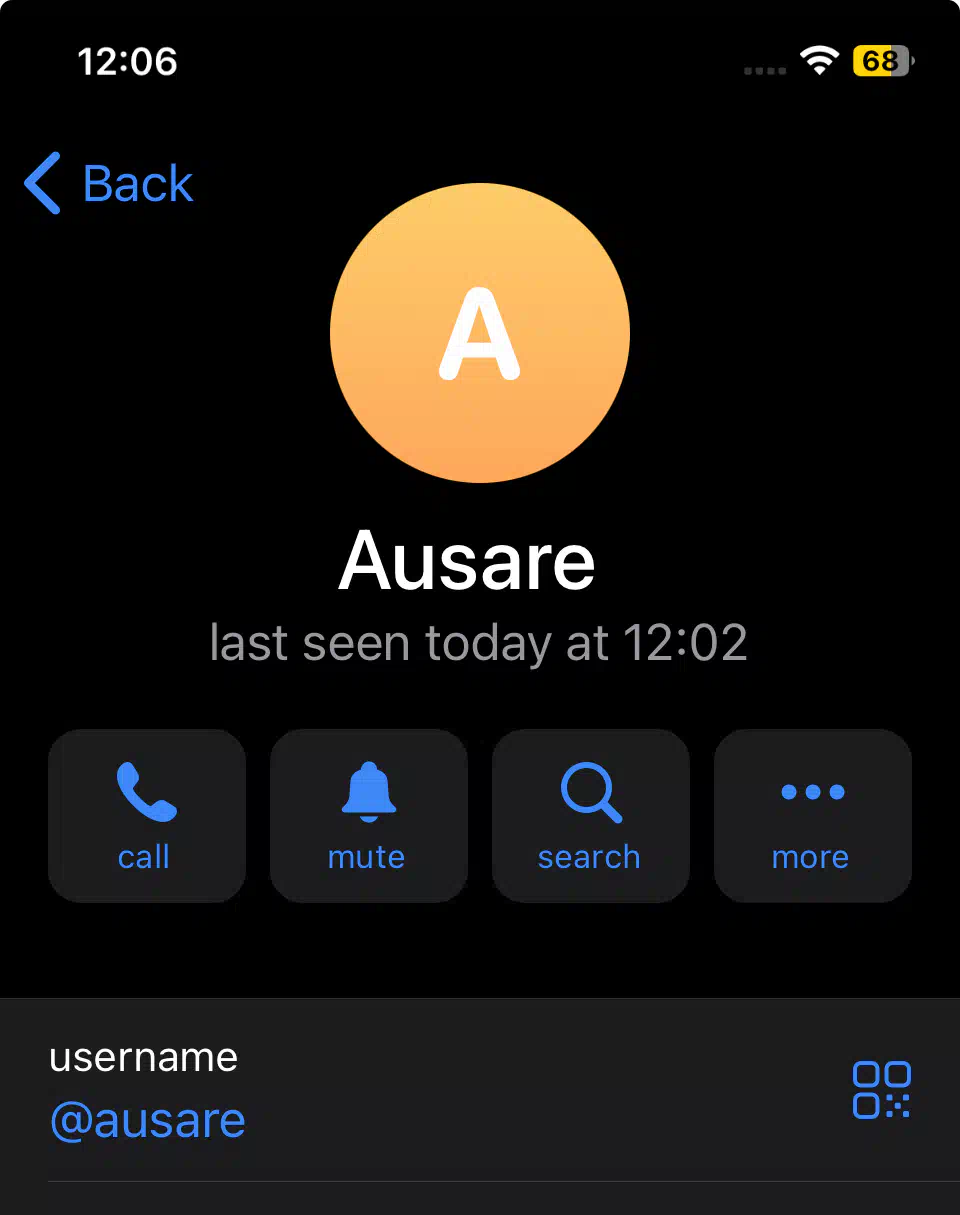View Ausare's profile picture
The image size is (960, 1215).
pos(480,333)
